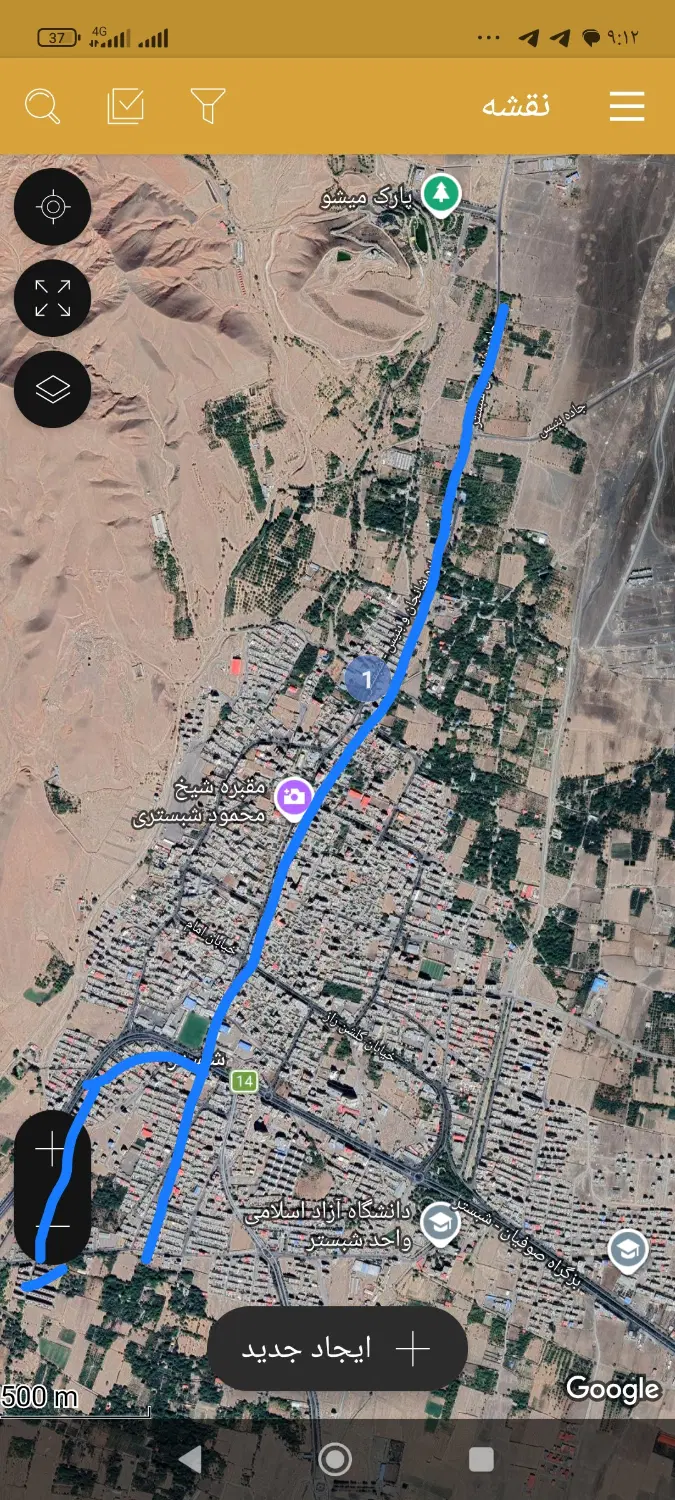This screenshot has width=675, height=1500.
Task: Go back using system back button
Action: pyautogui.click(x=190, y=1460)
